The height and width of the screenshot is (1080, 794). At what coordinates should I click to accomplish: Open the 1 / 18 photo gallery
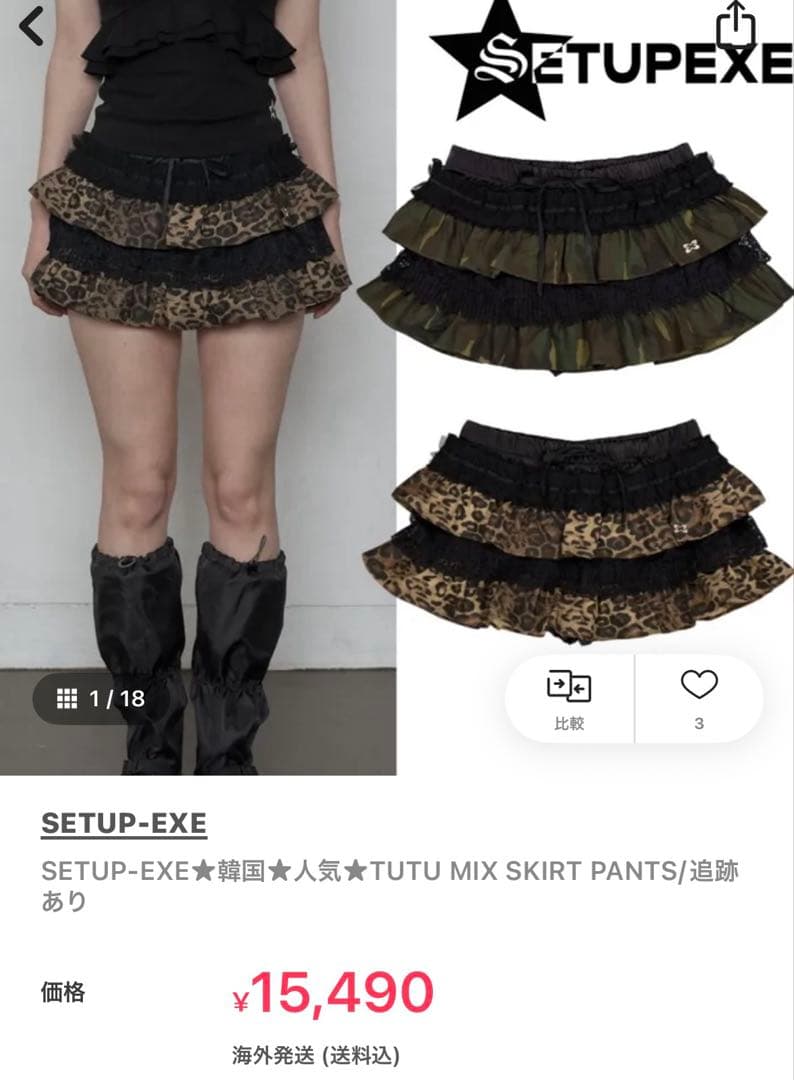(x=103, y=698)
